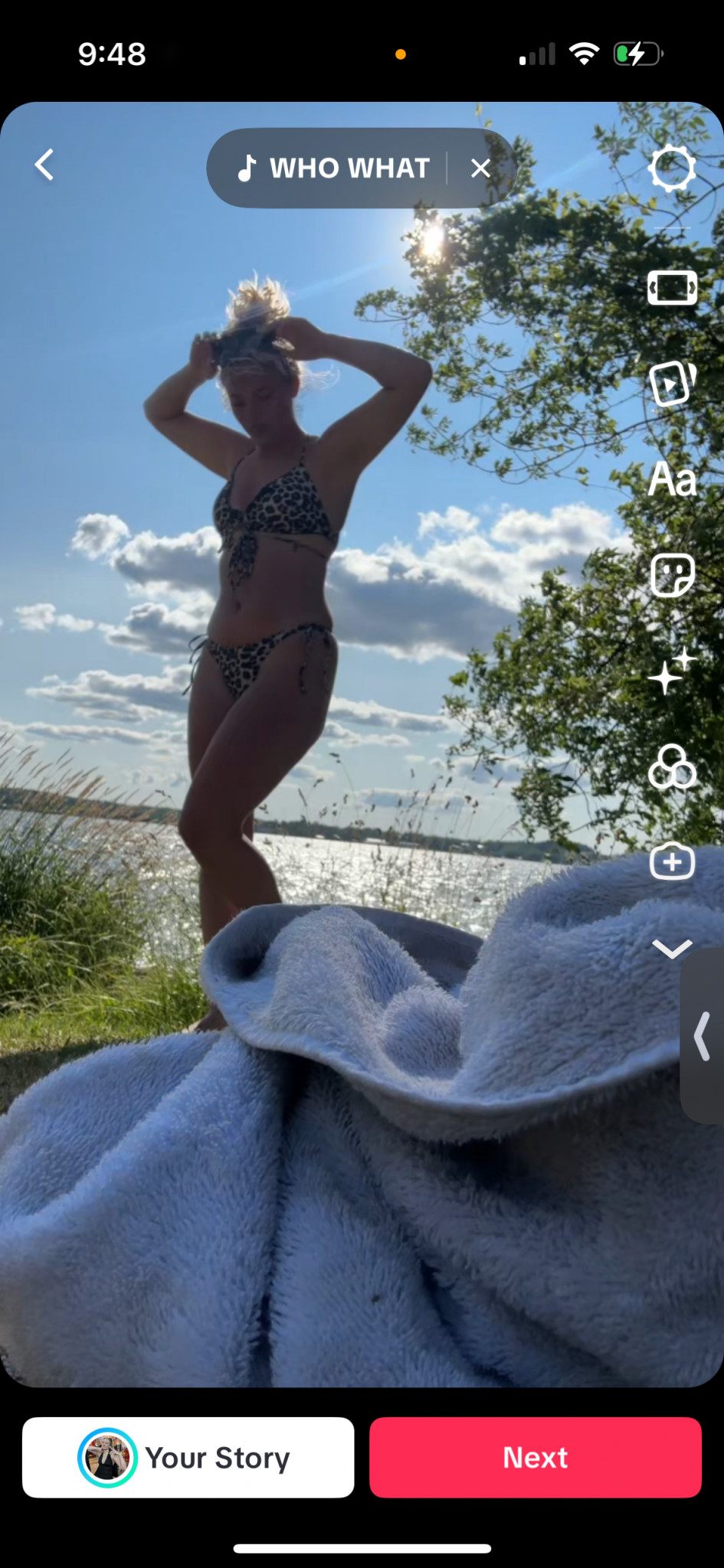Screen dimensions: 724x1568
Task: Expand the toolbar with the down chevron
Action: [x=672, y=949]
